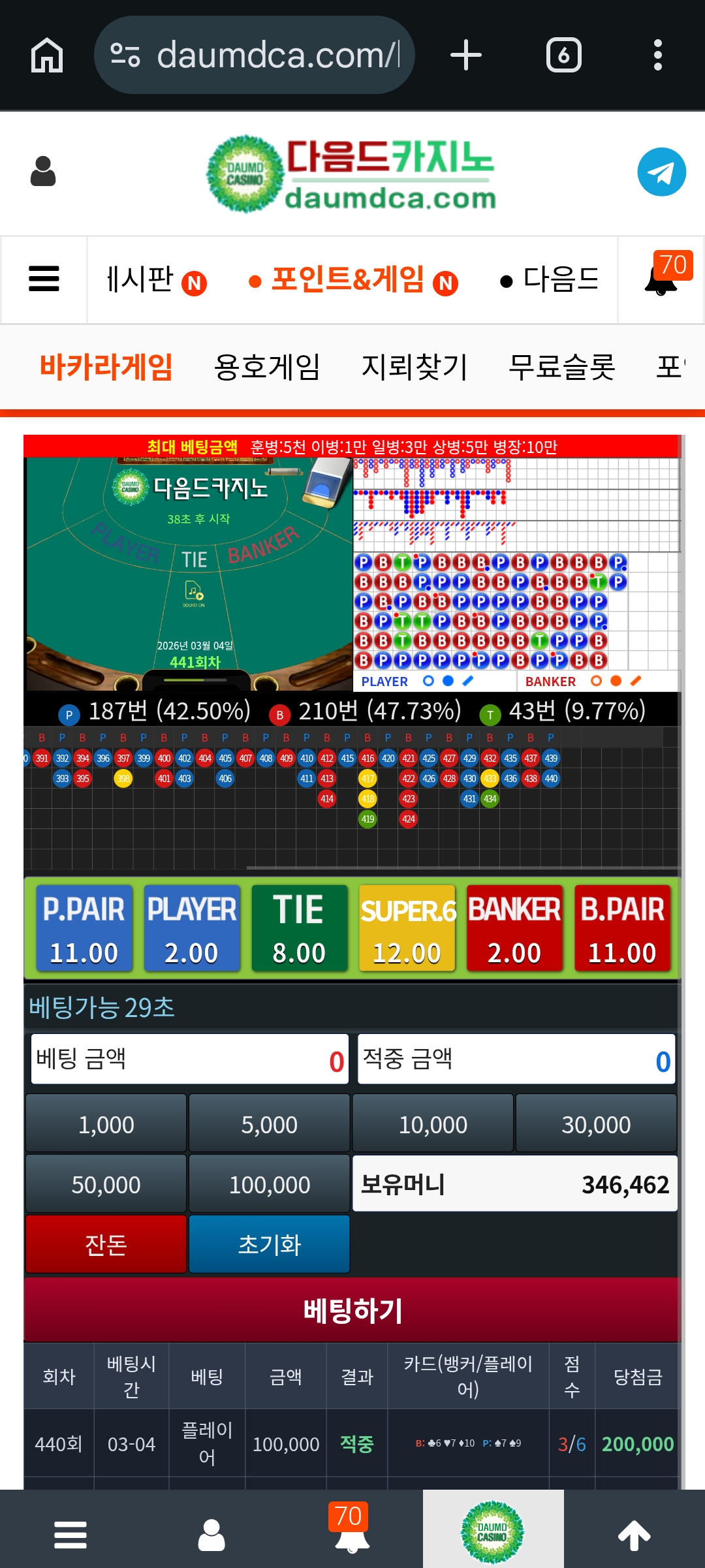Screen dimensions: 705x1568
Task: Select the PLAYER 2.00 bet option
Action: point(191,928)
